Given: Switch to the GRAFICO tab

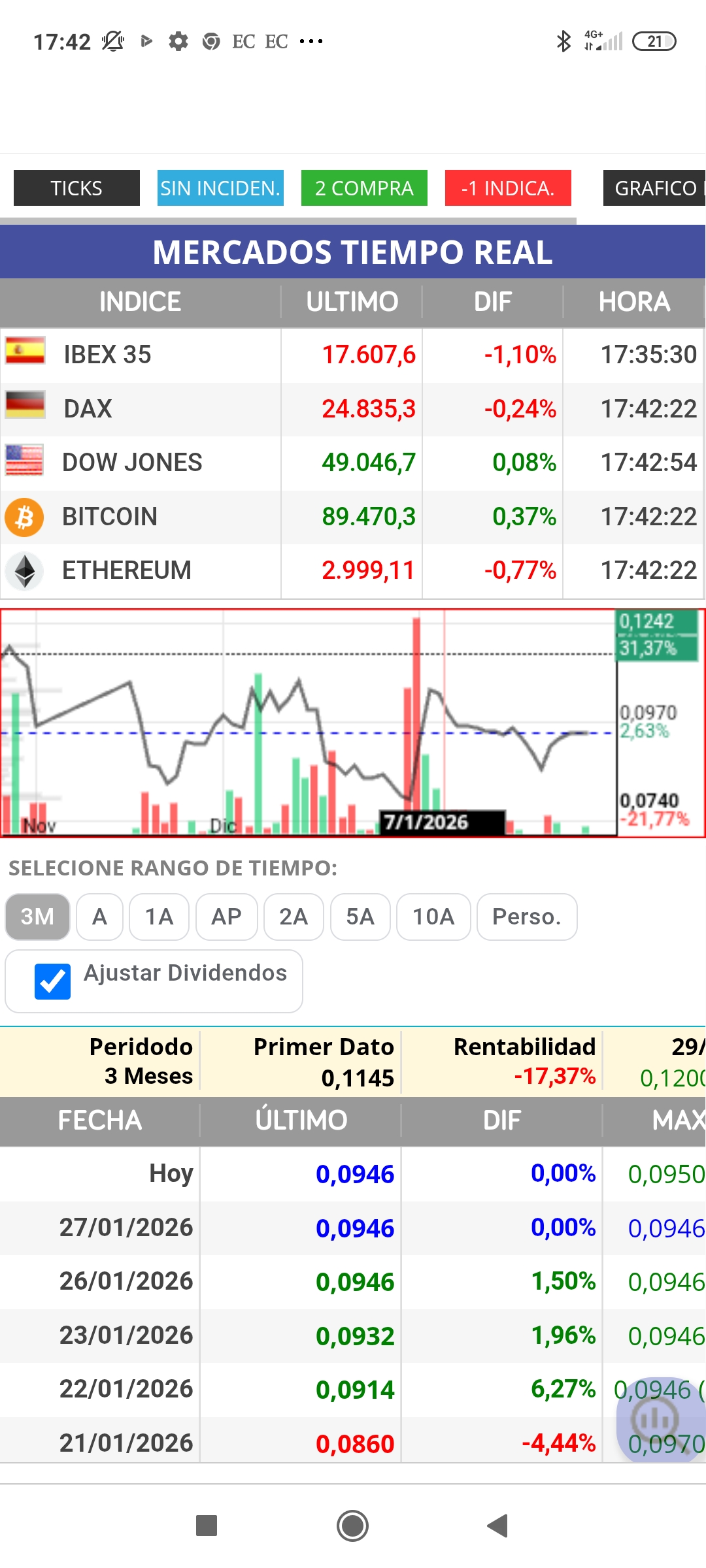Looking at the screenshot, I should (x=654, y=188).
